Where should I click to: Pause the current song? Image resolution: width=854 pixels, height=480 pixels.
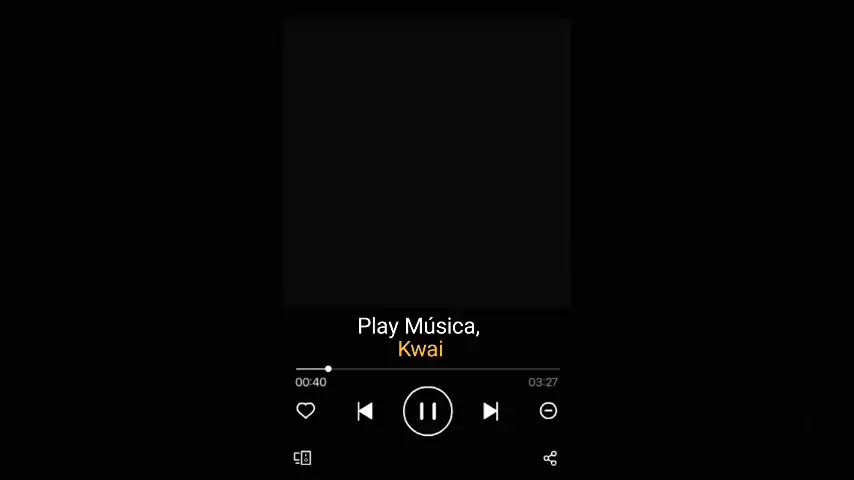click(x=428, y=411)
